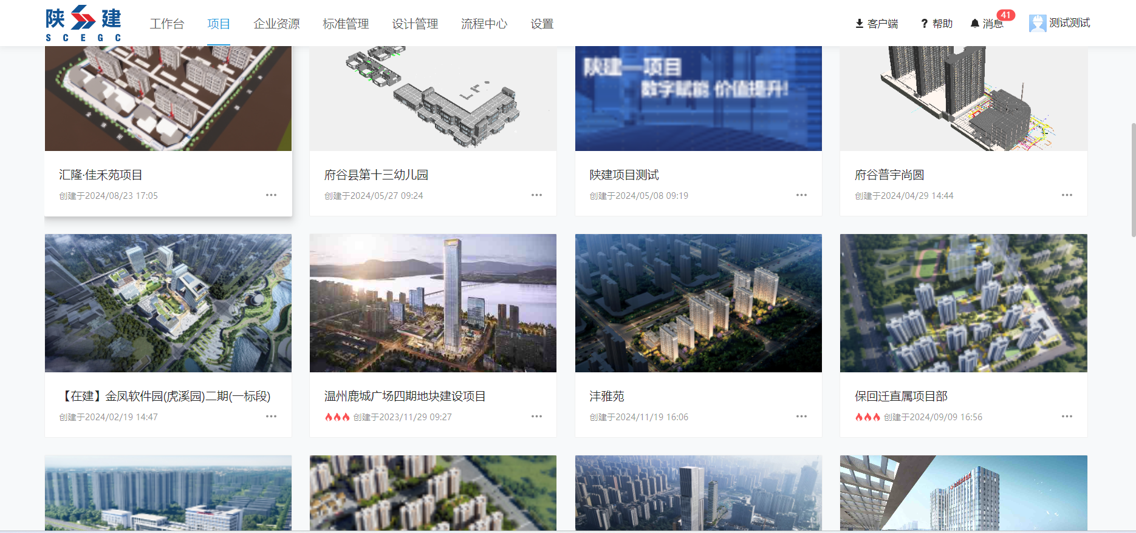
Task: Open the 帮助 help link
Action: (936, 24)
